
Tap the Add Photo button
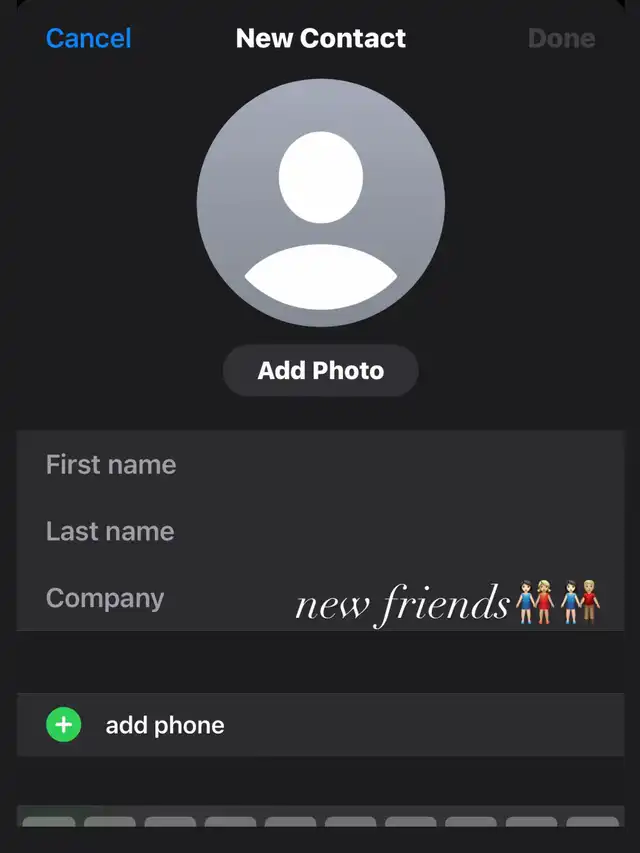coord(320,371)
